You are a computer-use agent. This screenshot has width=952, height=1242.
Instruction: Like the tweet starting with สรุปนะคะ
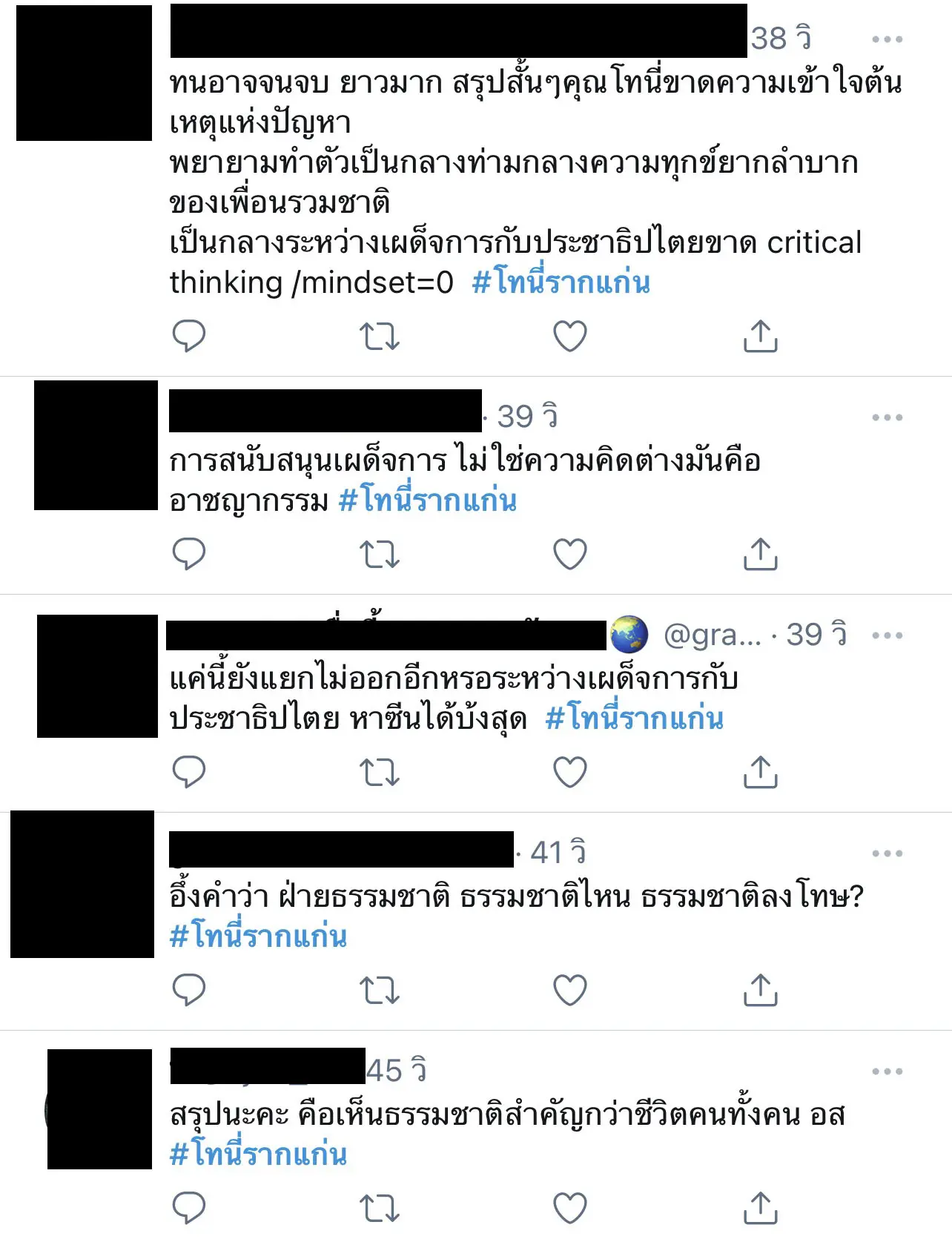tap(569, 1208)
